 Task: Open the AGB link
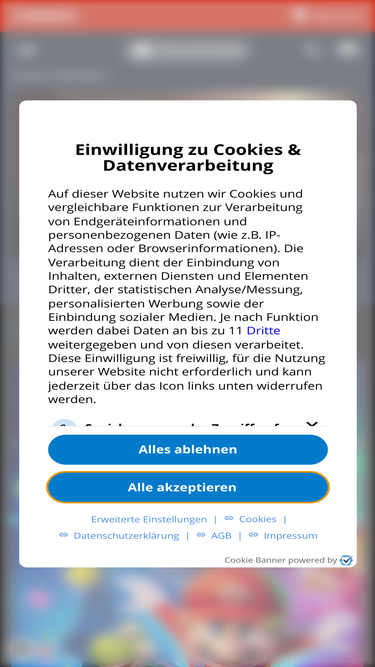click(214, 536)
